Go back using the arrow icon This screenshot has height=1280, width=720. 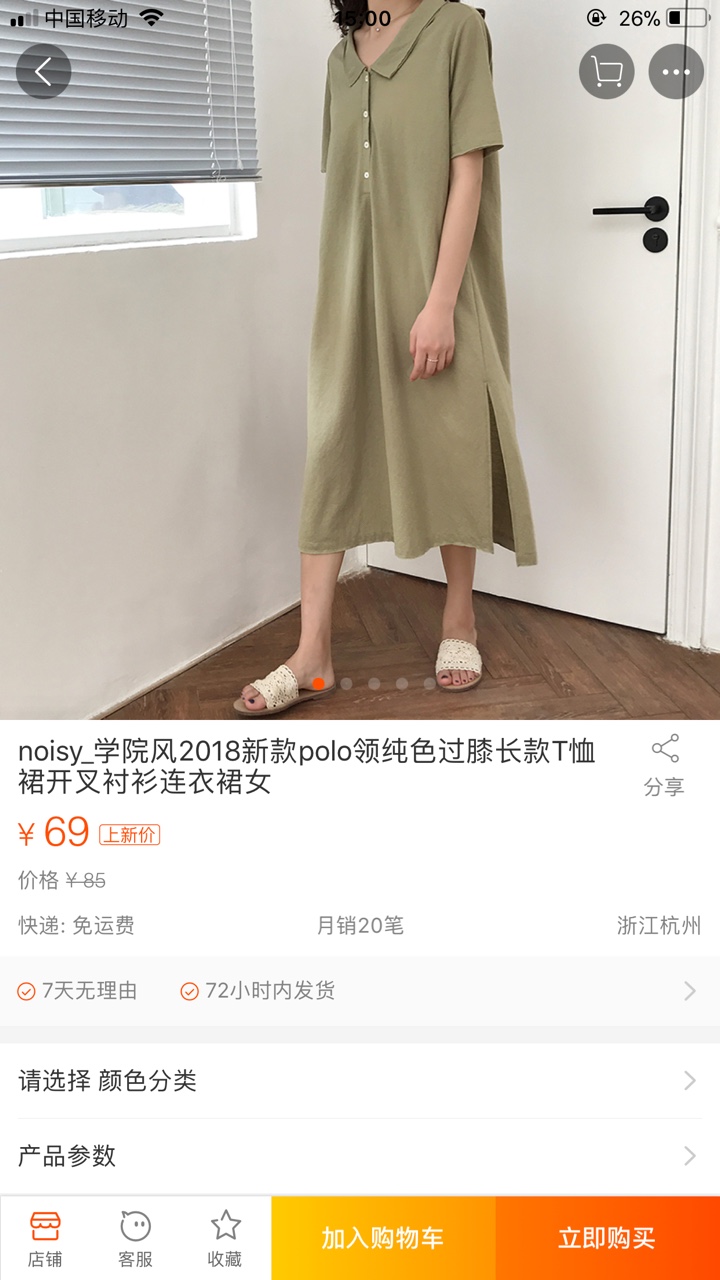tap(43, 72)
